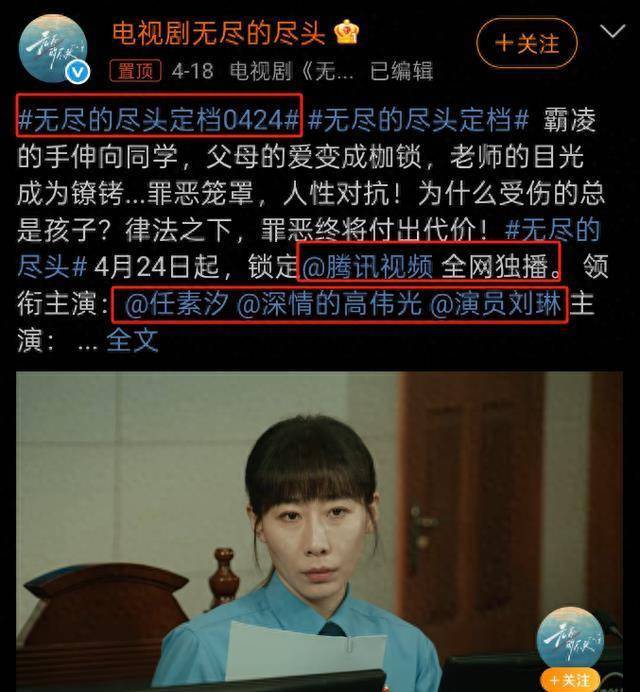Viewport: 640px width, 692px height.
Task: Open hashtag #无尽的尽头定档#
Action: click(x=418, y=118)
